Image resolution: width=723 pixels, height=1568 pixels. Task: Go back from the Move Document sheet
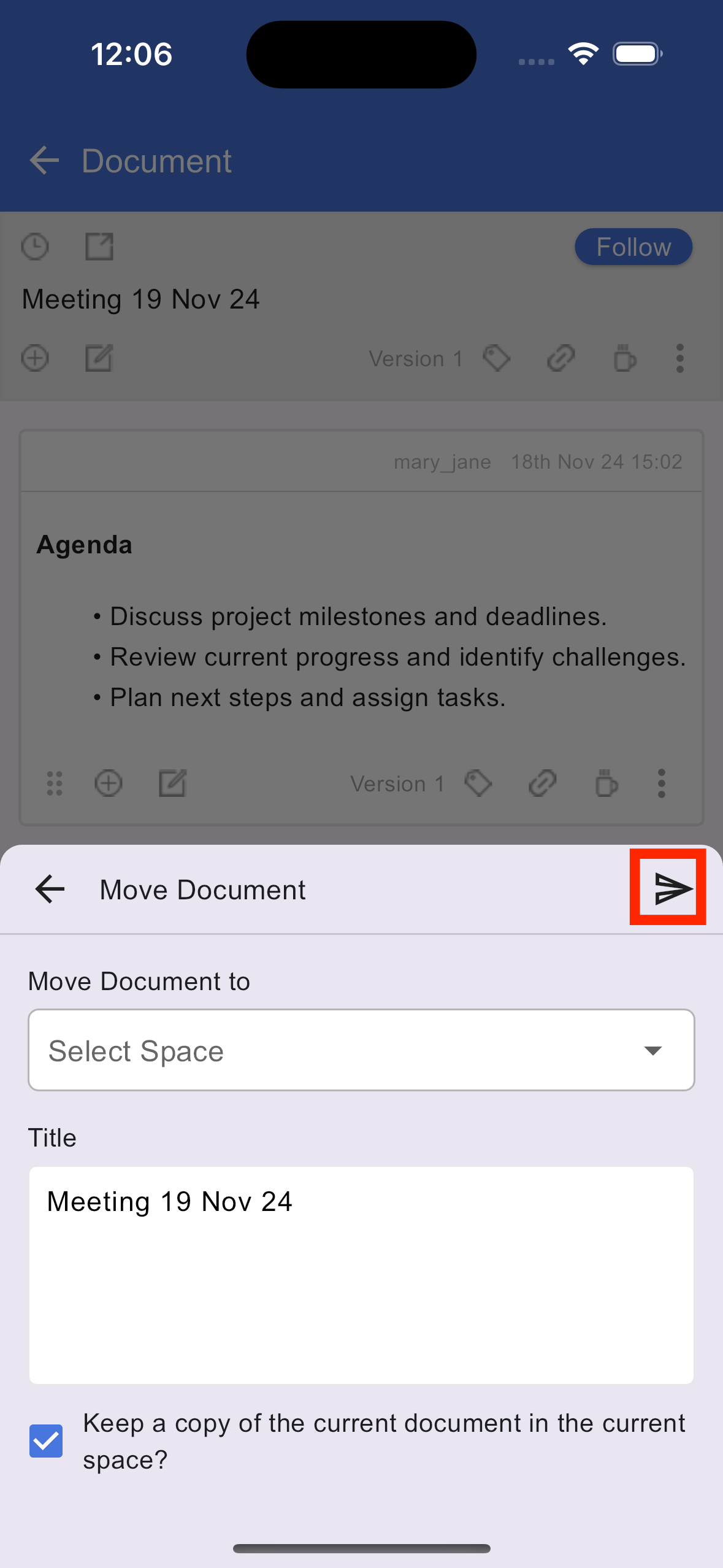50,889
